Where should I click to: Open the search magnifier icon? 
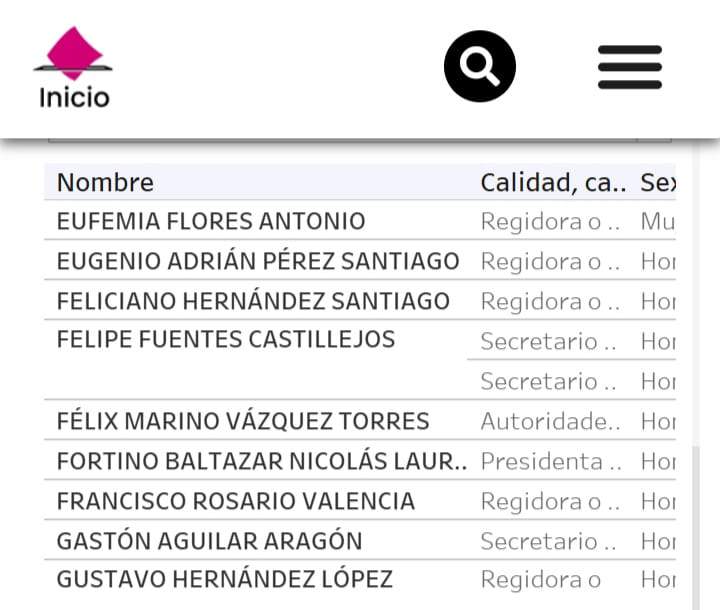click(x=480, y=67)
